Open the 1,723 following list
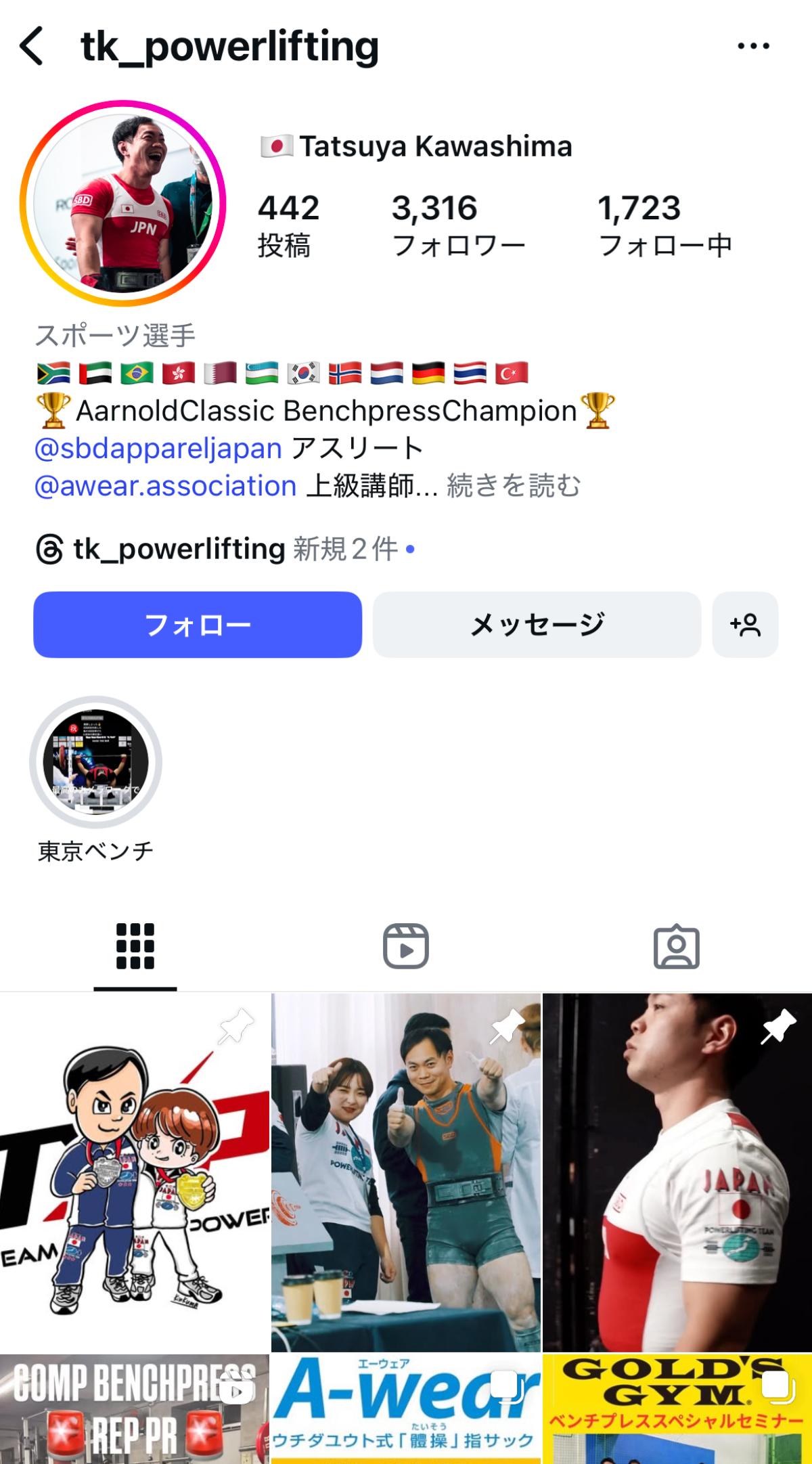The width and height of the screenshot is (812, 1464). pyautogui.click(x=664, y=225)
